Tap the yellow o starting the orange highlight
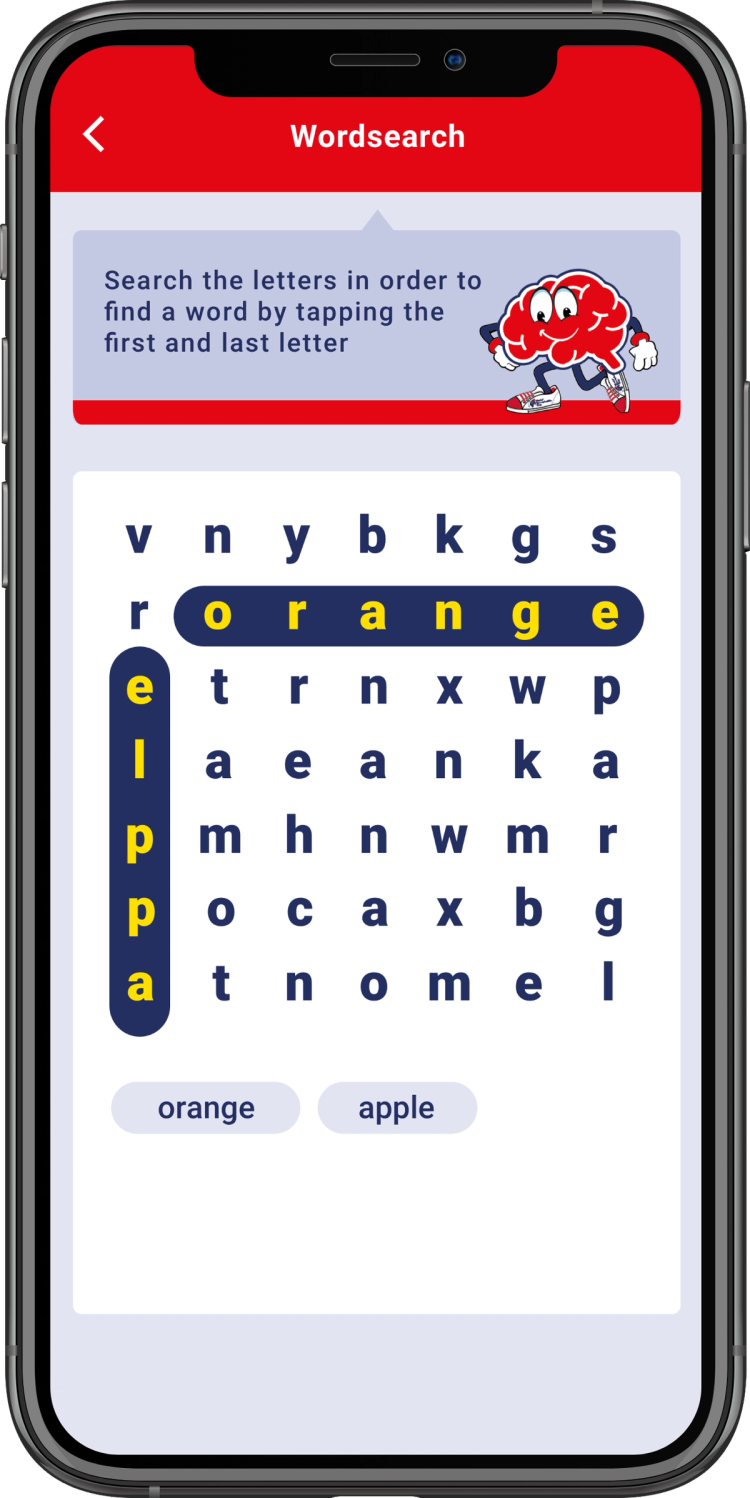Viewport: 750px width, 1498px height. coord(217,614)
